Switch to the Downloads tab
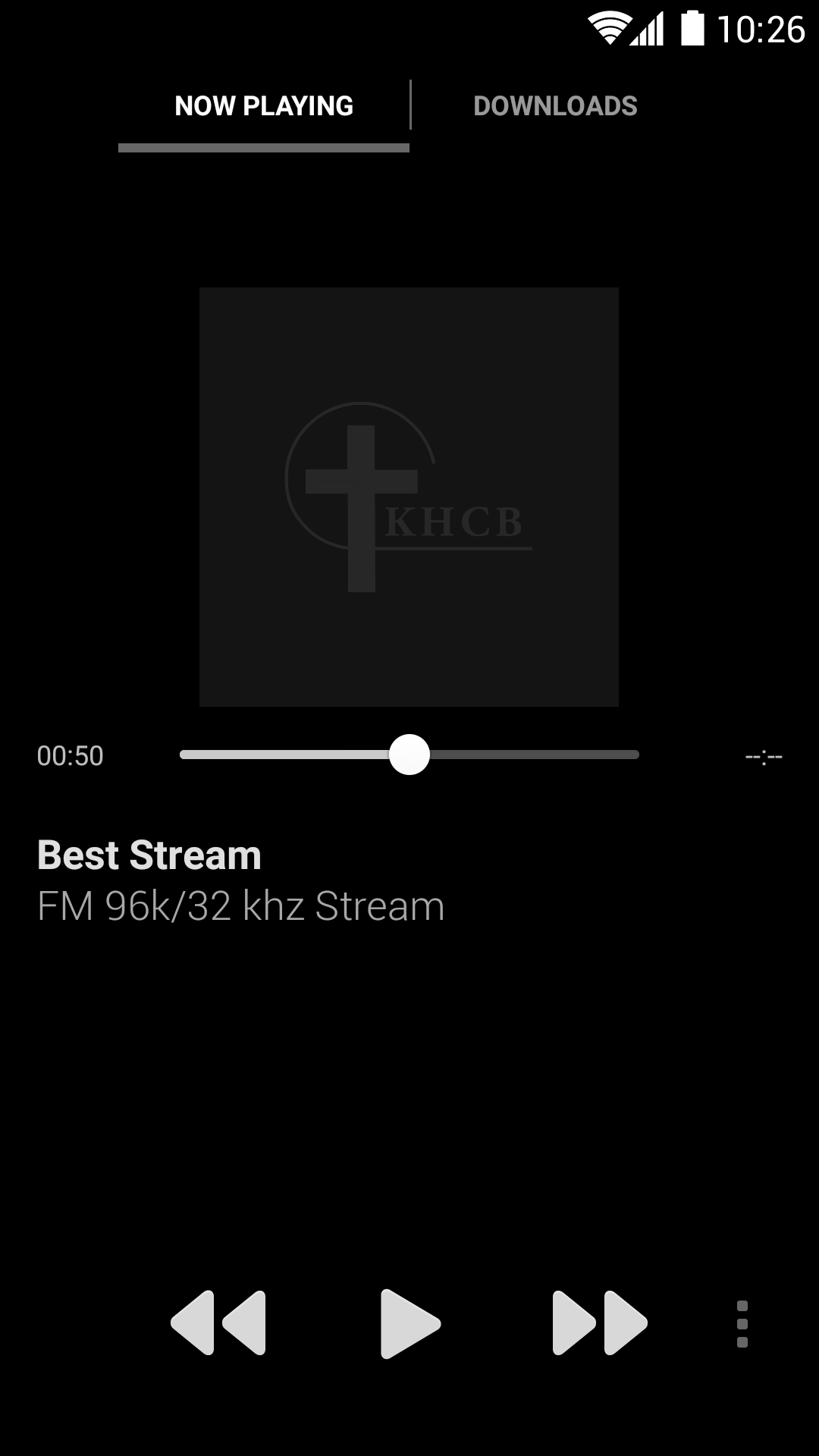Screen dimensions: 819x1456 coord(555,106)
